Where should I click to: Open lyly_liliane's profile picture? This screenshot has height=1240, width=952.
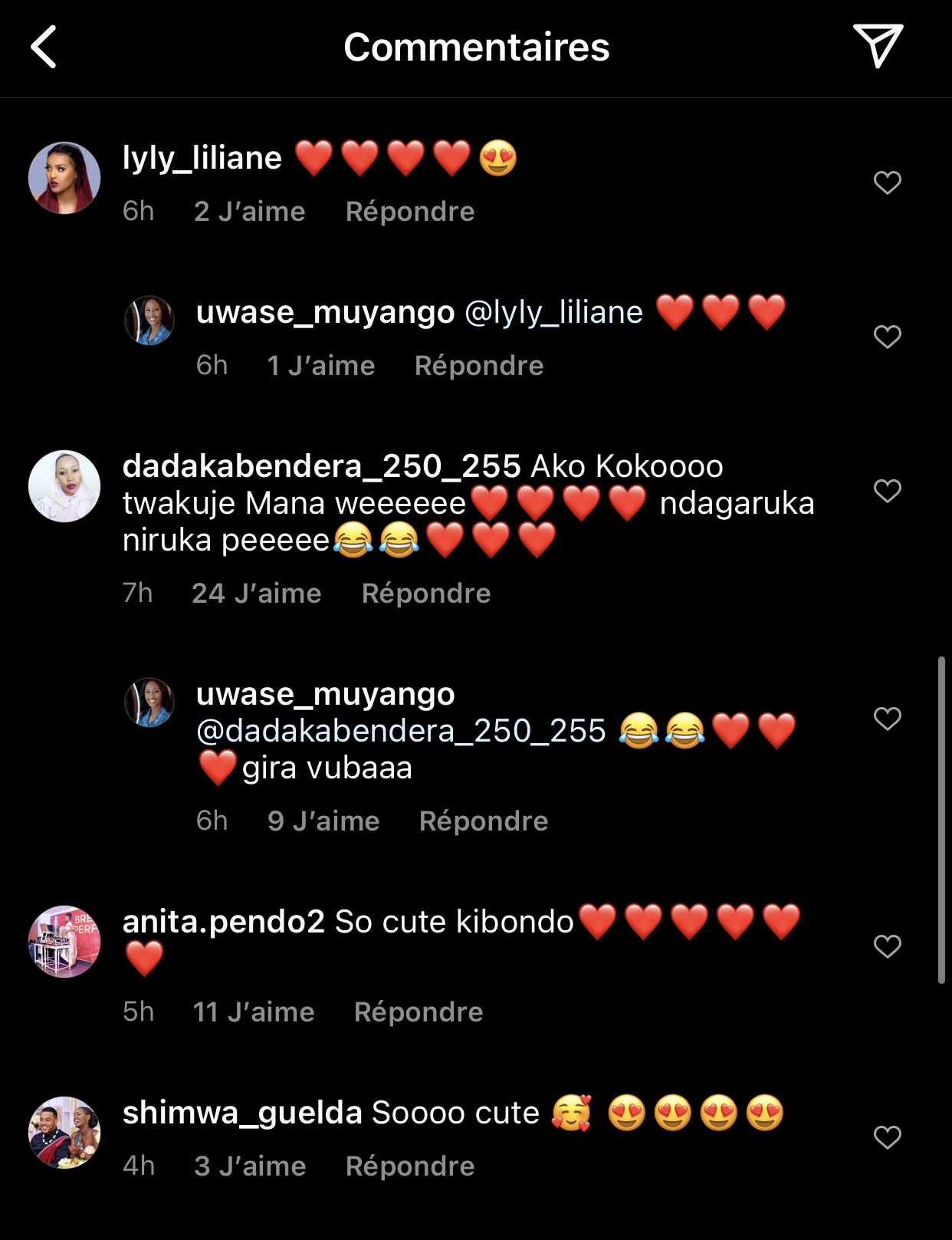point(64,178)
